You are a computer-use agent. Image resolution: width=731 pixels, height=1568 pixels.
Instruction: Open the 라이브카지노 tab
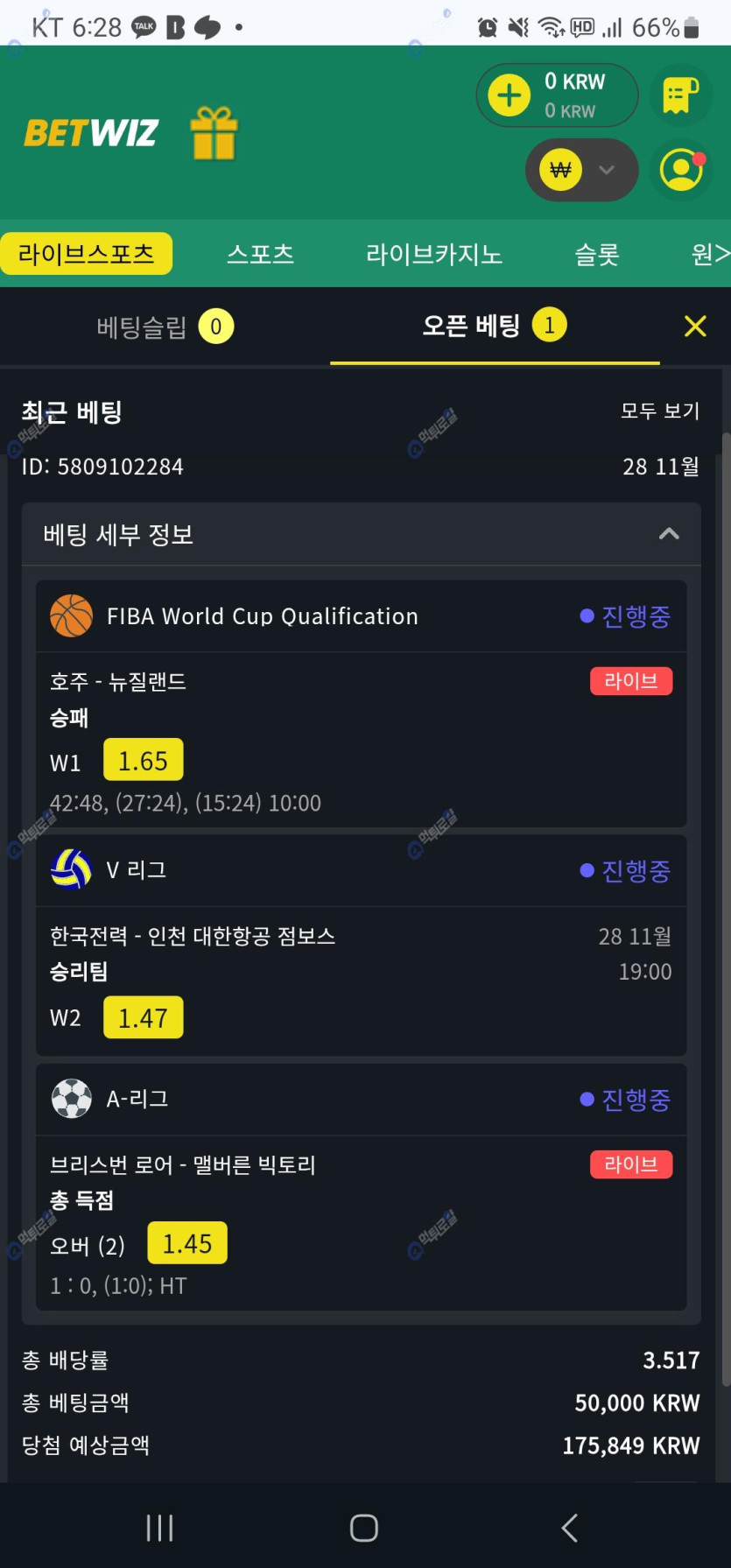(x=433, y=254)
